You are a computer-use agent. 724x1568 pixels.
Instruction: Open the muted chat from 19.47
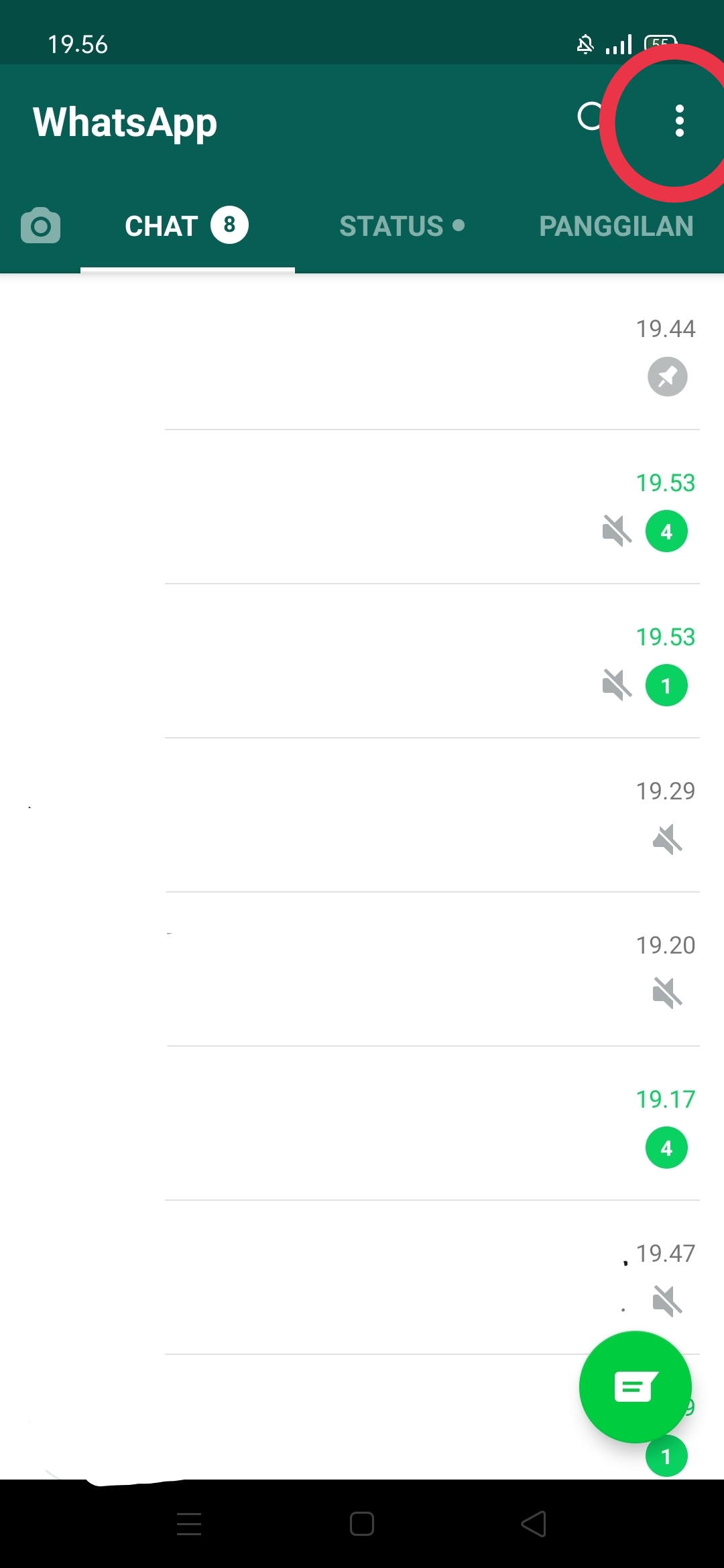pyautogui.click(x=362, y=1278)
